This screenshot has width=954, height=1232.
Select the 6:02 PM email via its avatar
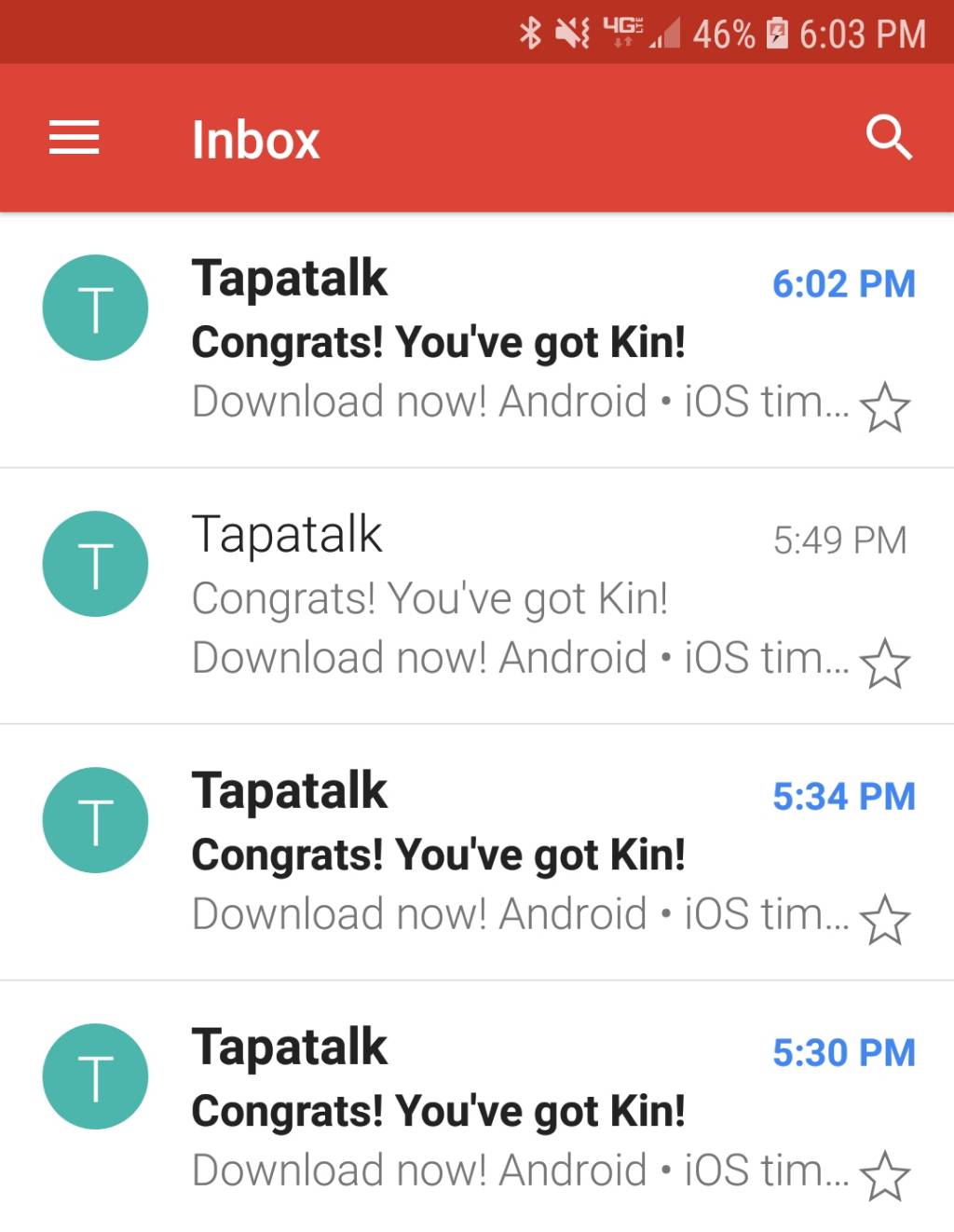click(95, 308)
